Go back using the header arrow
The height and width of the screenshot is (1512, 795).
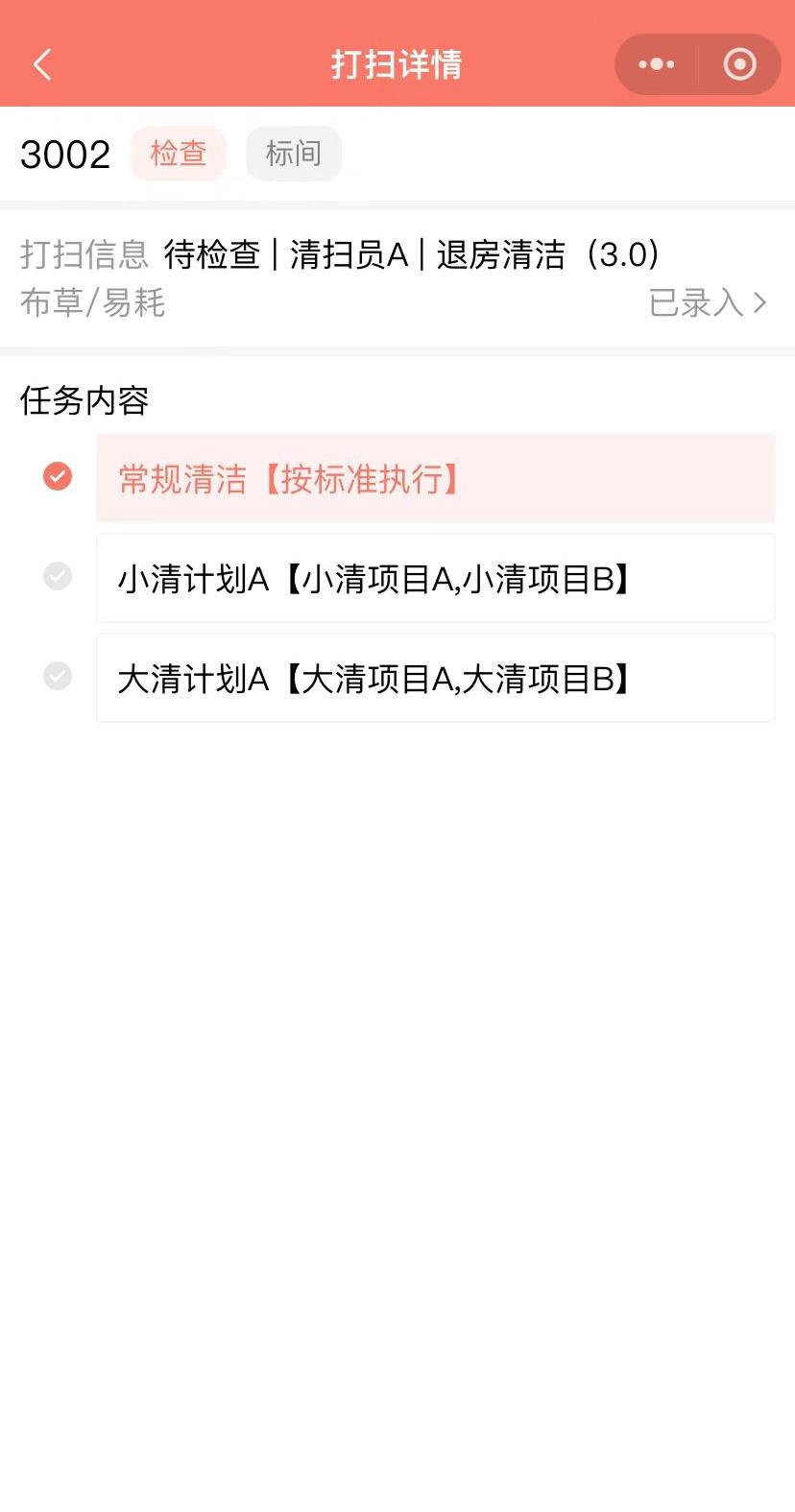(x=42, y=64)
